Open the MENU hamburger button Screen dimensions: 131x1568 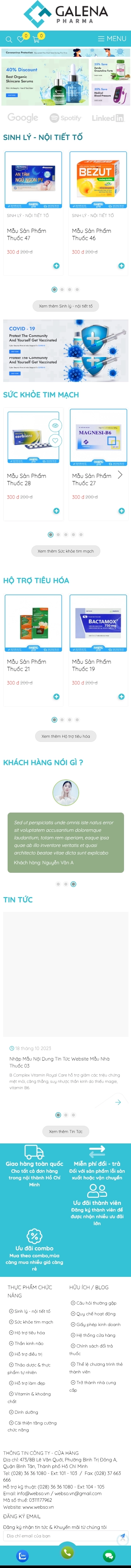[112, 38]
